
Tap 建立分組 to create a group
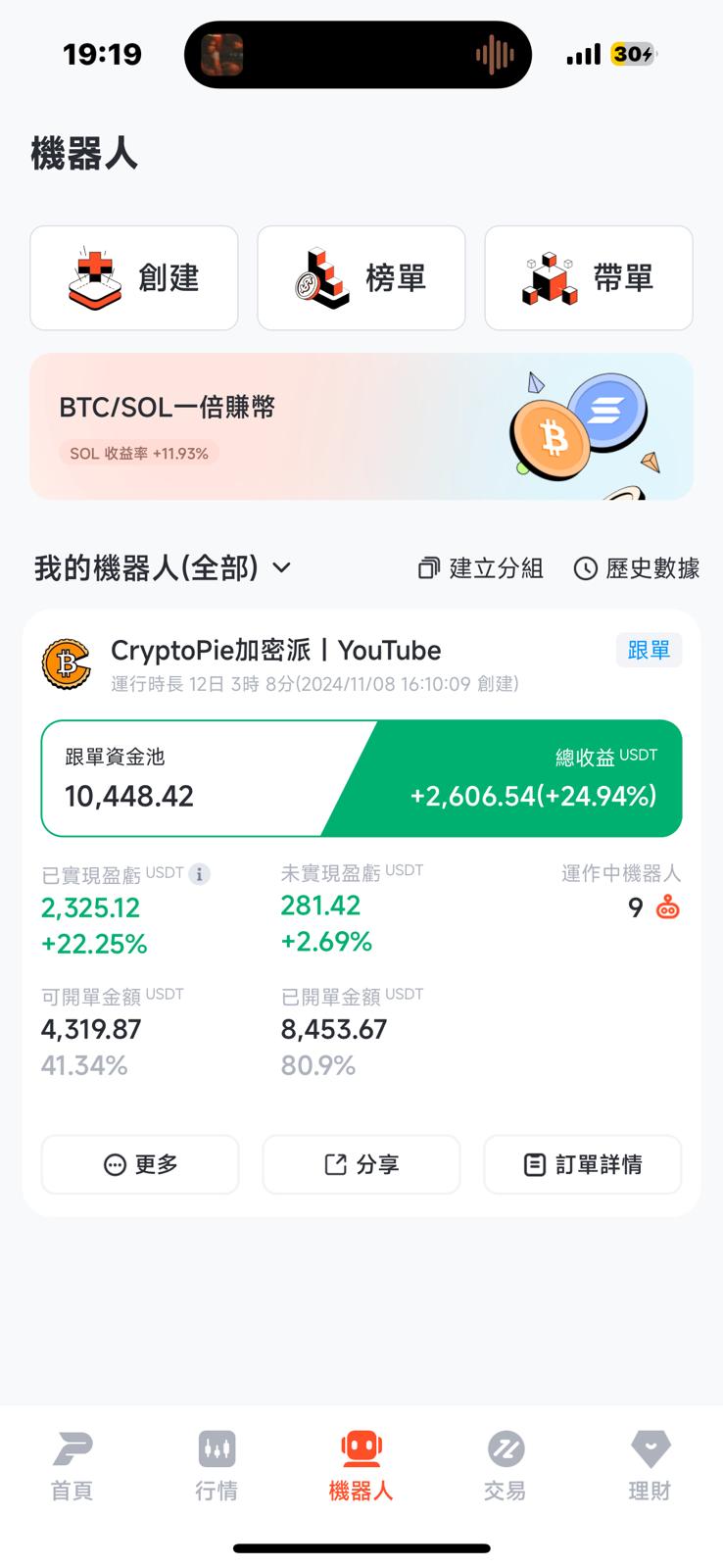(480, 568)
